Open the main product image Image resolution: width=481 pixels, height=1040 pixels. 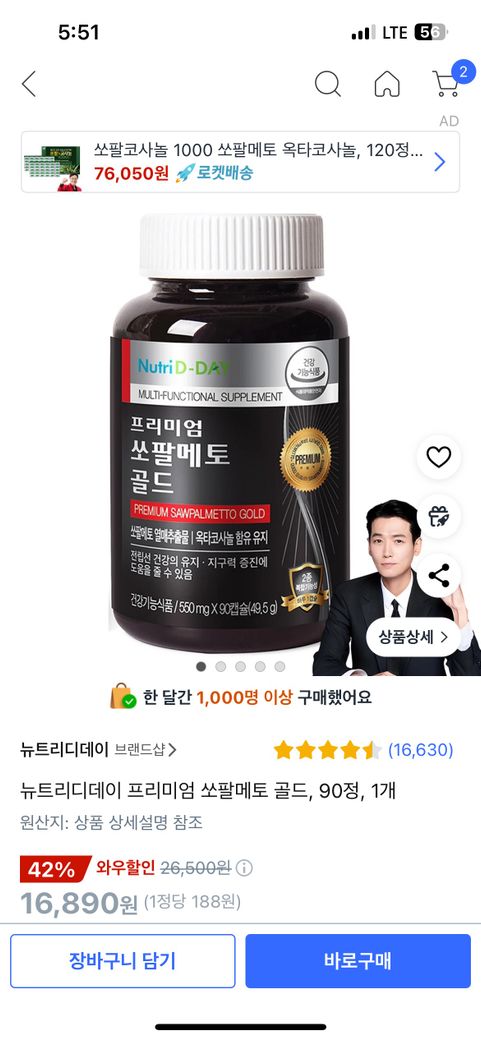(230, 431)
